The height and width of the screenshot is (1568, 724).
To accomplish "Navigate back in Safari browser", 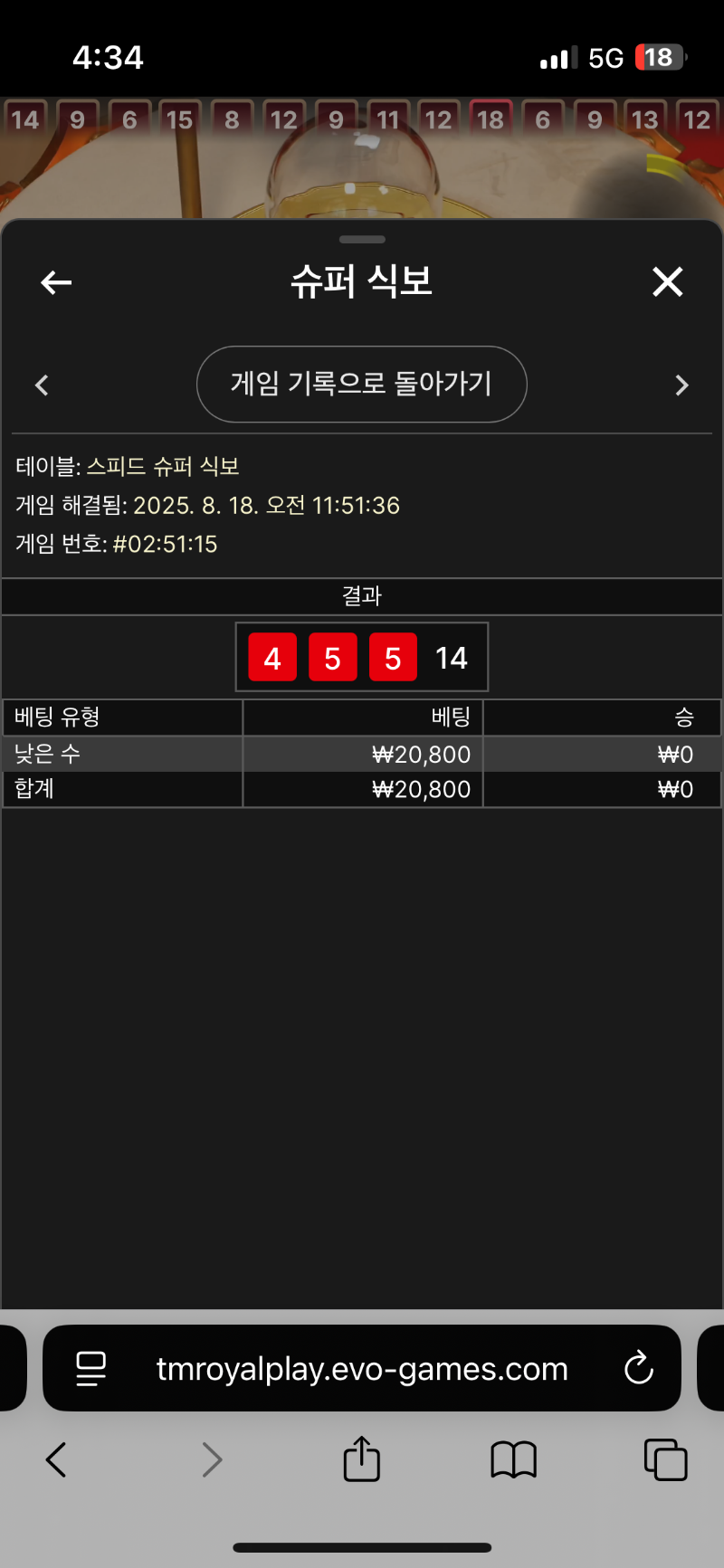I will (x=56, y=1459).
